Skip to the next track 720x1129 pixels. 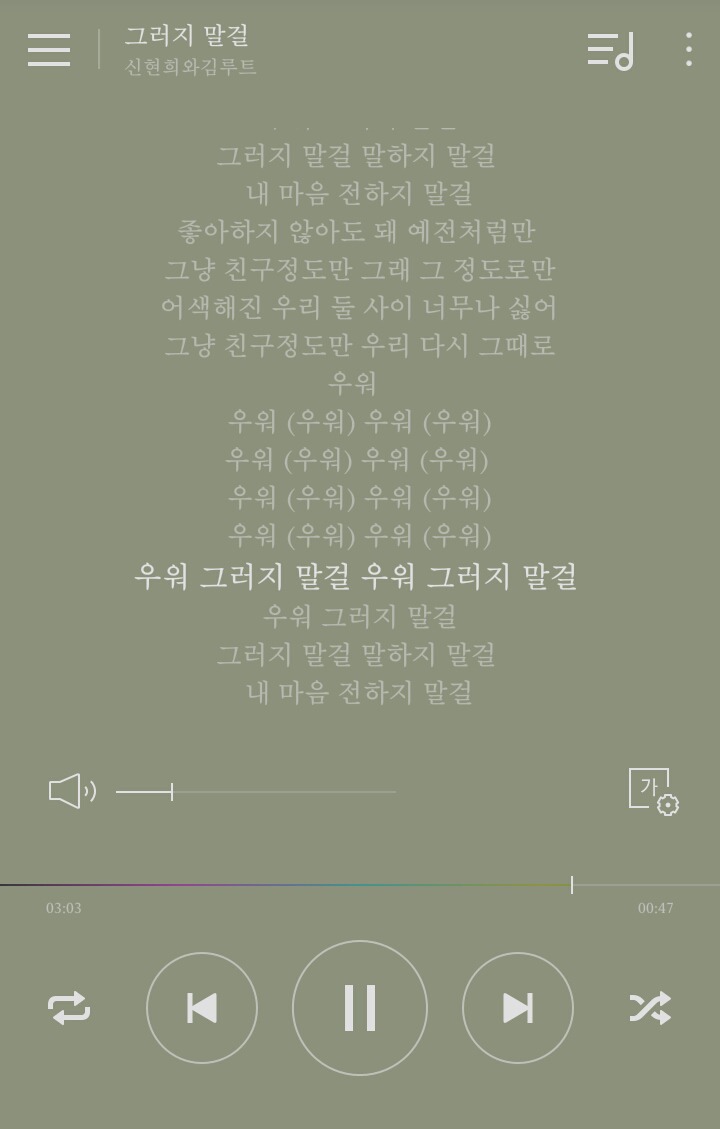518,1008
